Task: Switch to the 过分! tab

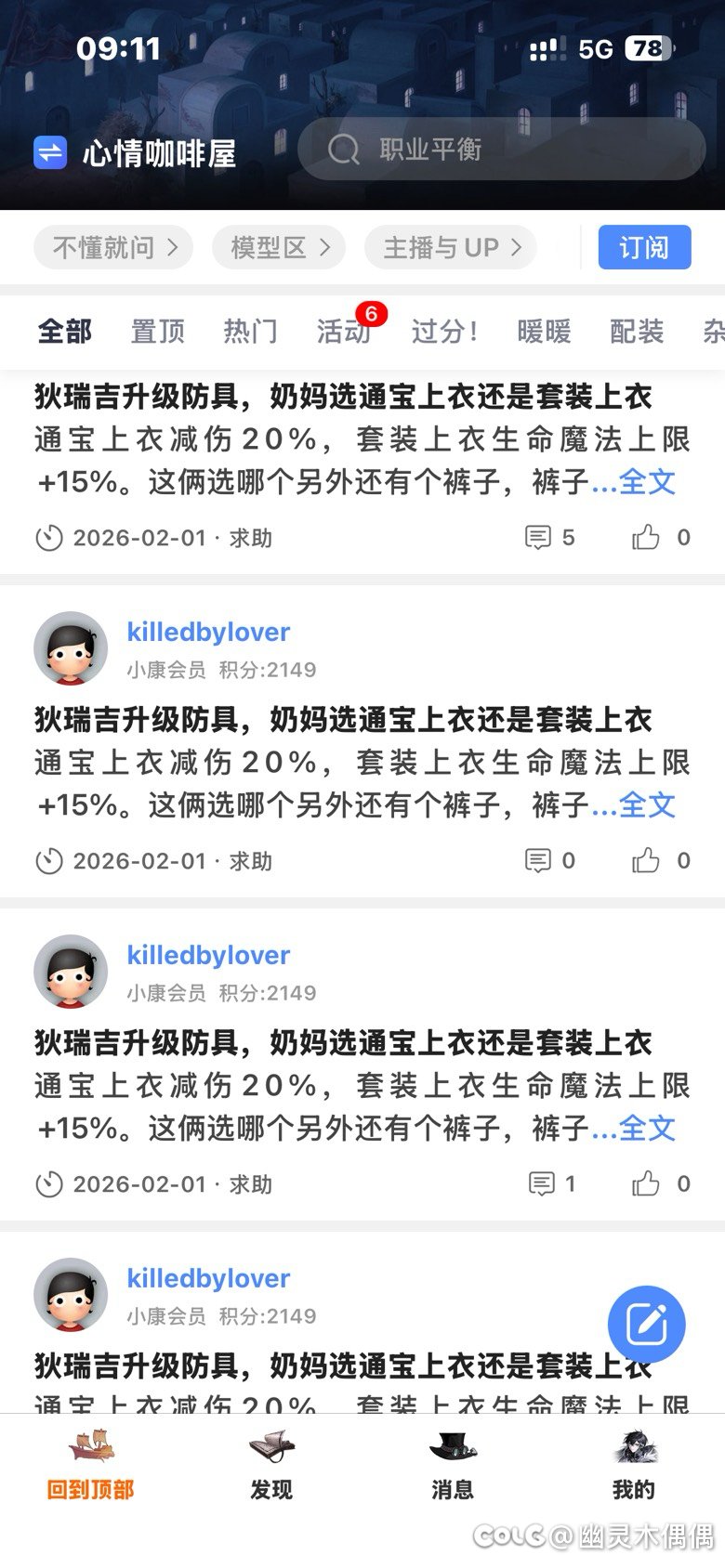Action: pyautogui.click(x=444, y=332)
